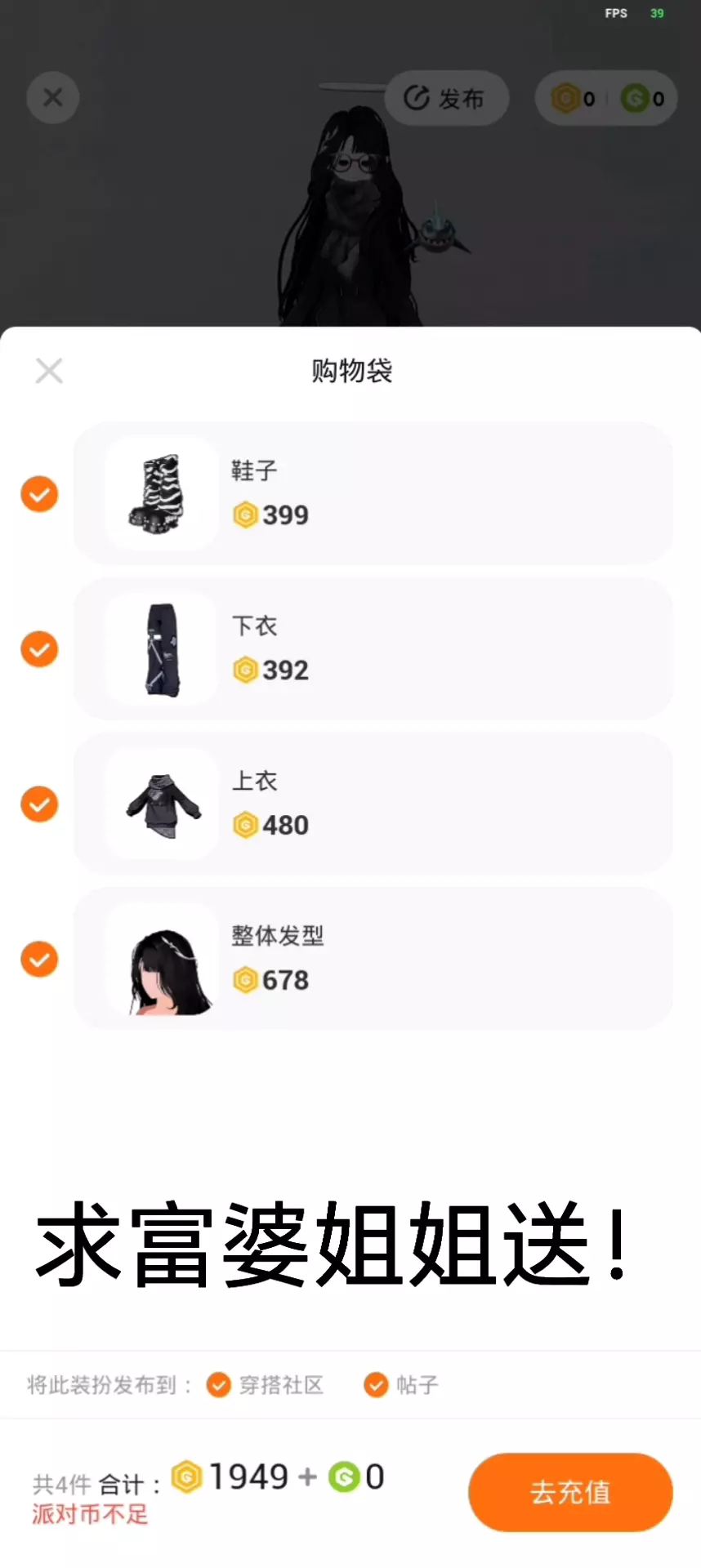The height and width of the screenshot is (1568, 701).
Task: Deselect the 下衣 item priced 392
Action: (x=39, y=649)
